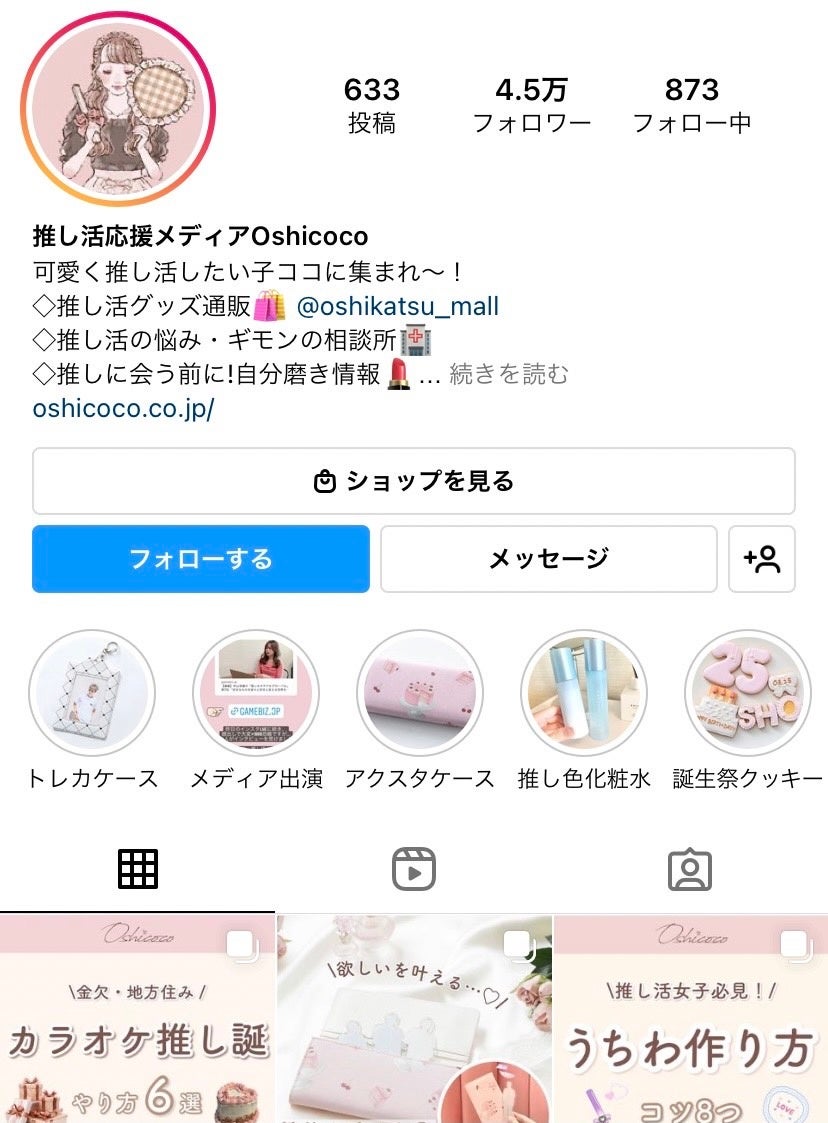
Task: View the 873 following list
Action: pyautogui.click(x=691, y=106)
